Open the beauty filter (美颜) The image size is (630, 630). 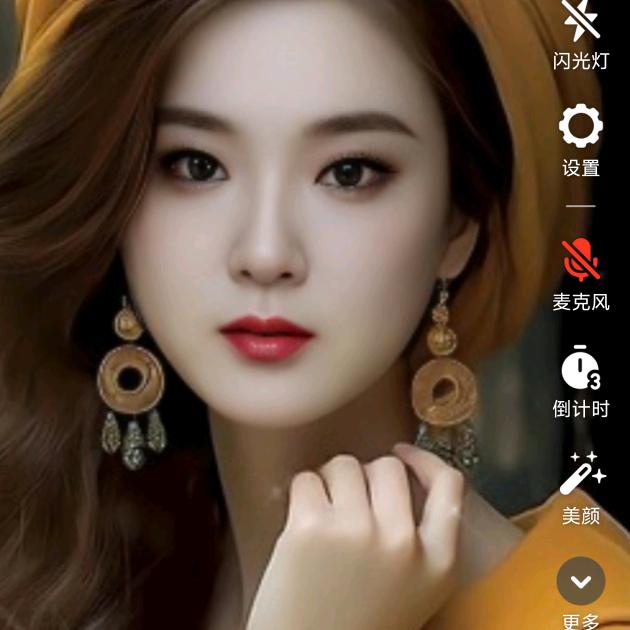pyautogui.click(x=581, y=474)
